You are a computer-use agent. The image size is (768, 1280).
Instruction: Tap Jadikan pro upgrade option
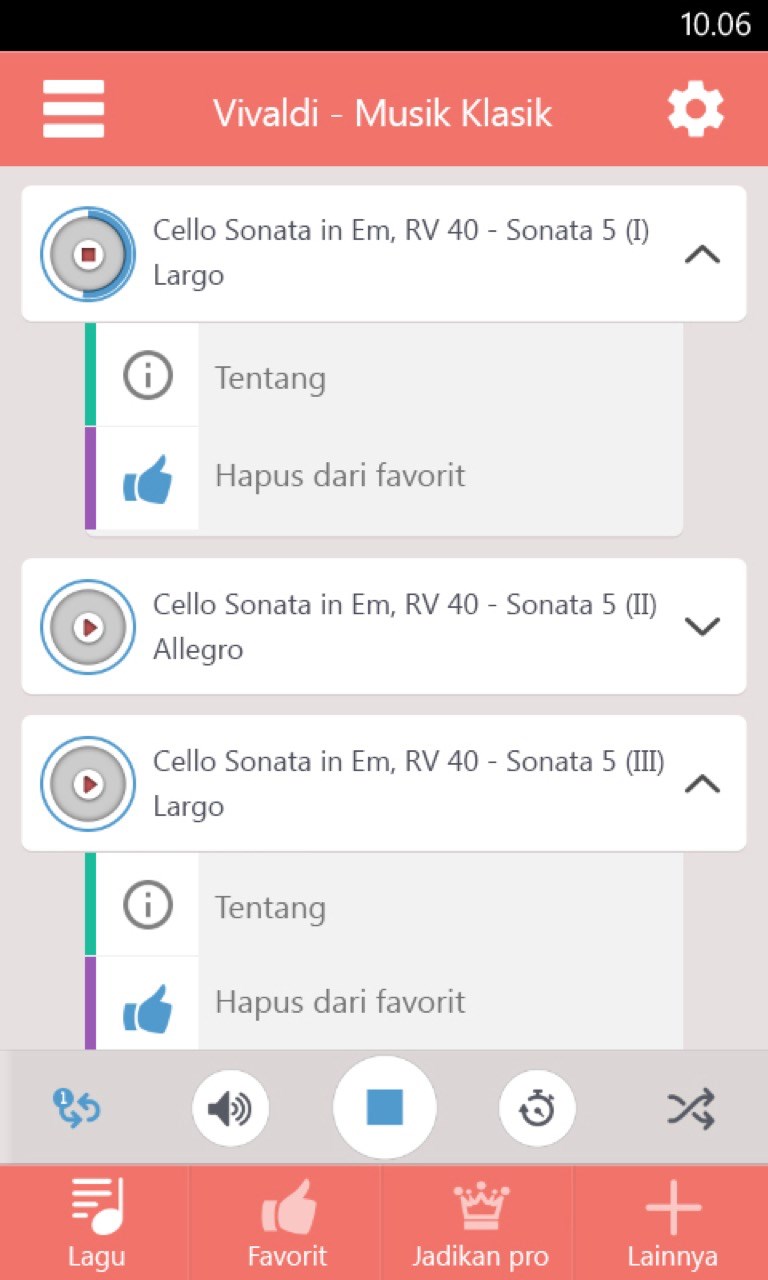pos(480,1220)
